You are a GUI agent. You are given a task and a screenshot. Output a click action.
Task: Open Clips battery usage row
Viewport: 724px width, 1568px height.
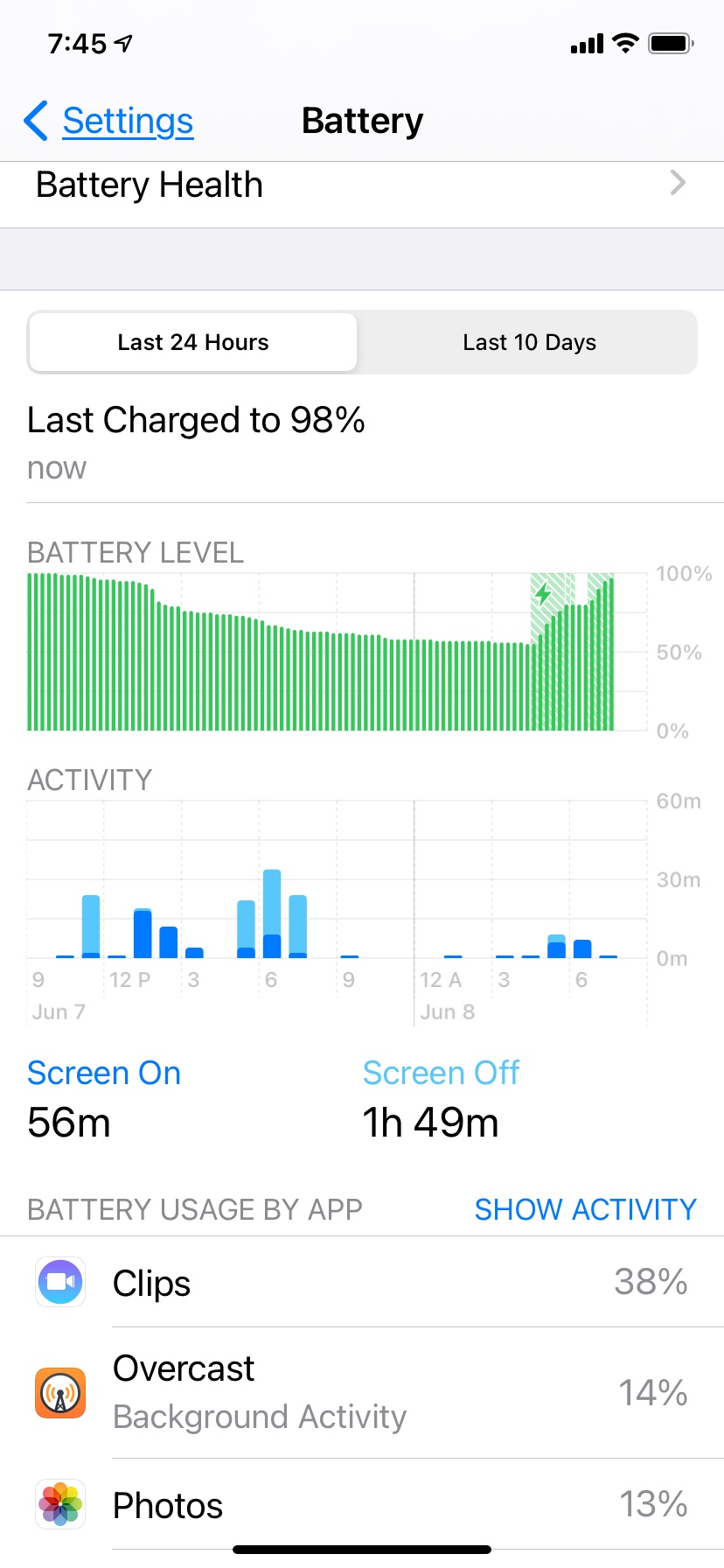[x=362, y=1283]
